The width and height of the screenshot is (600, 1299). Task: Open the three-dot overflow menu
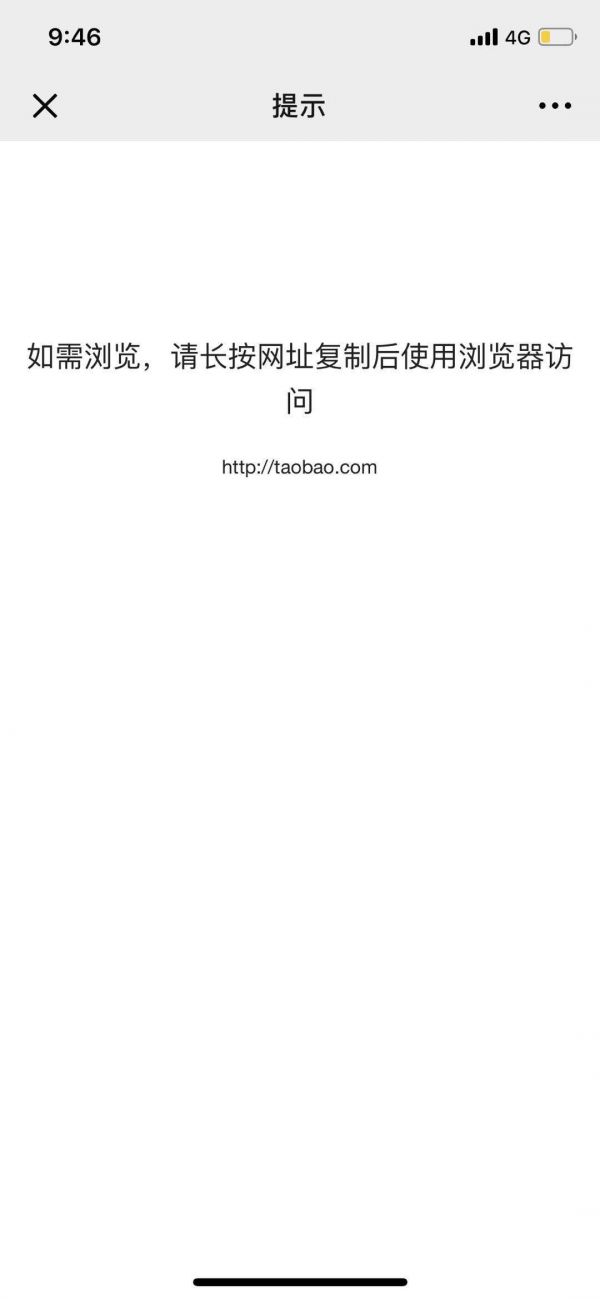tap(554, 105)
